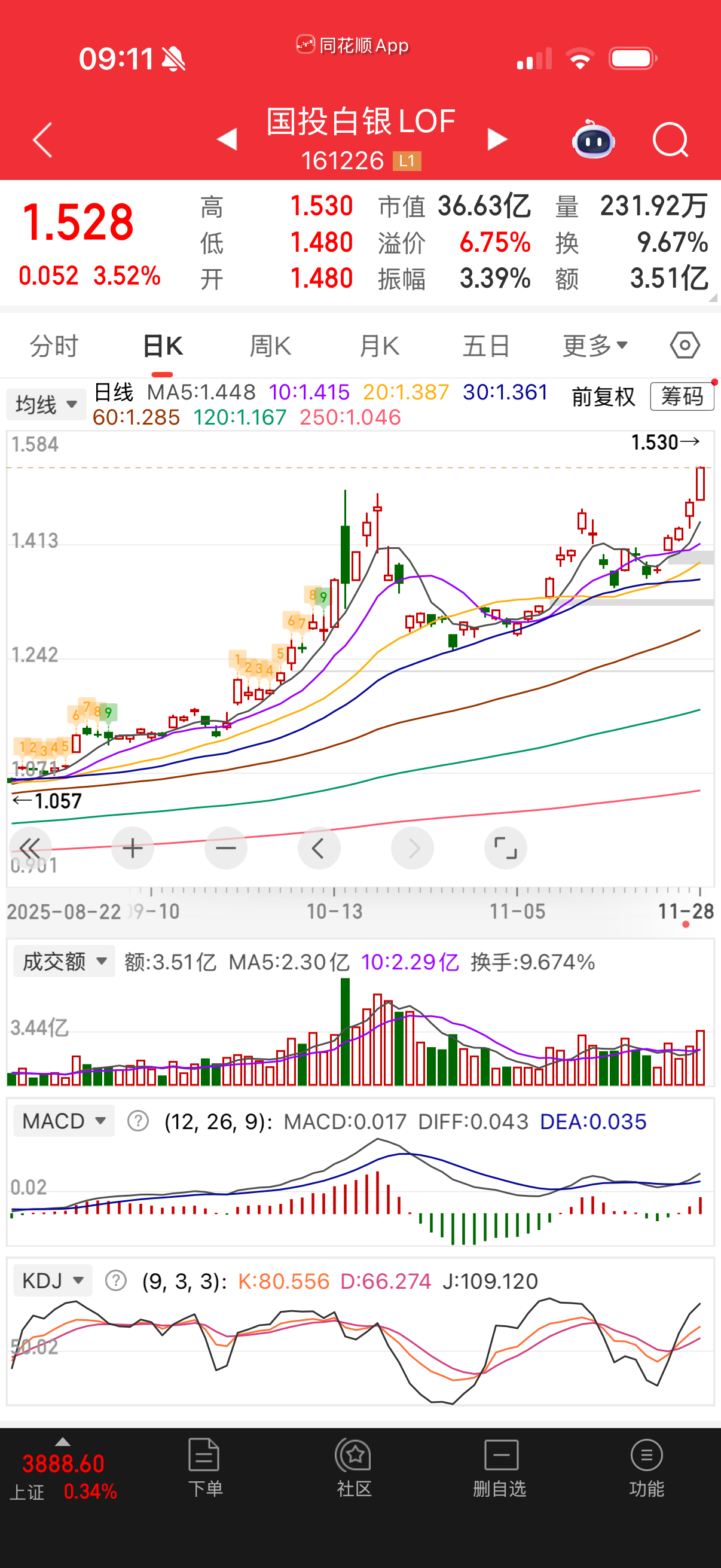Screen dimensions: 721x1568
Task: Open the MACD indicator dropdown
Action: coord(63,1120)
